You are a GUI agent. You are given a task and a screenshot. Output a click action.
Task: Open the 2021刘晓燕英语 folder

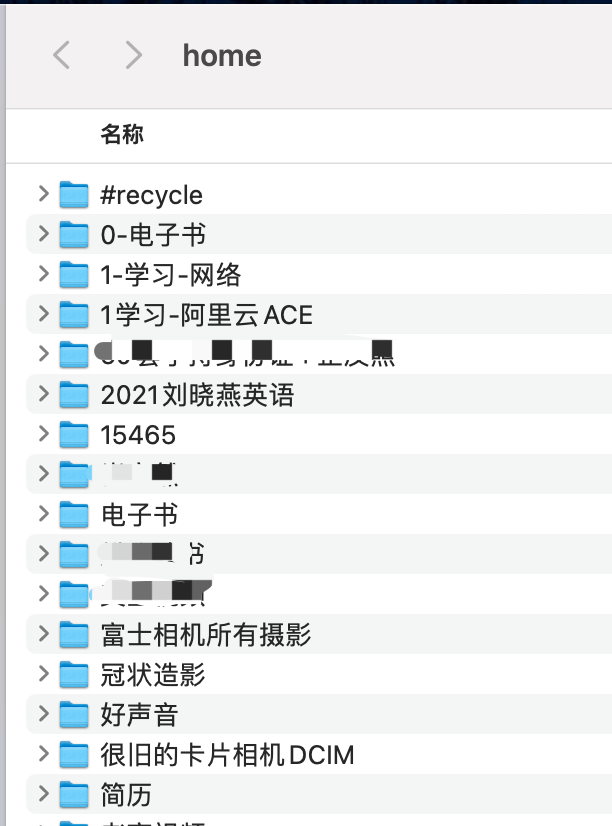pos(197,395)
